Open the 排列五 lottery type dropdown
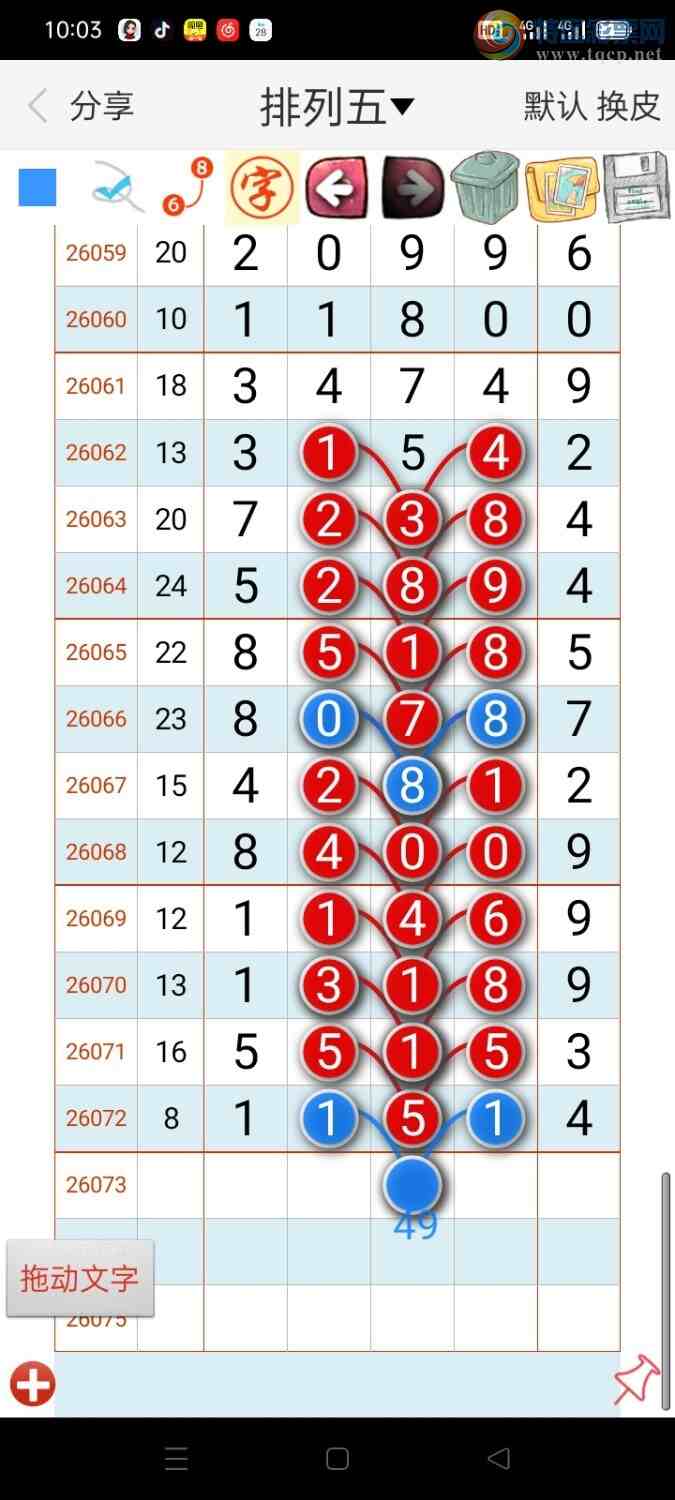 tap(336, 107)
